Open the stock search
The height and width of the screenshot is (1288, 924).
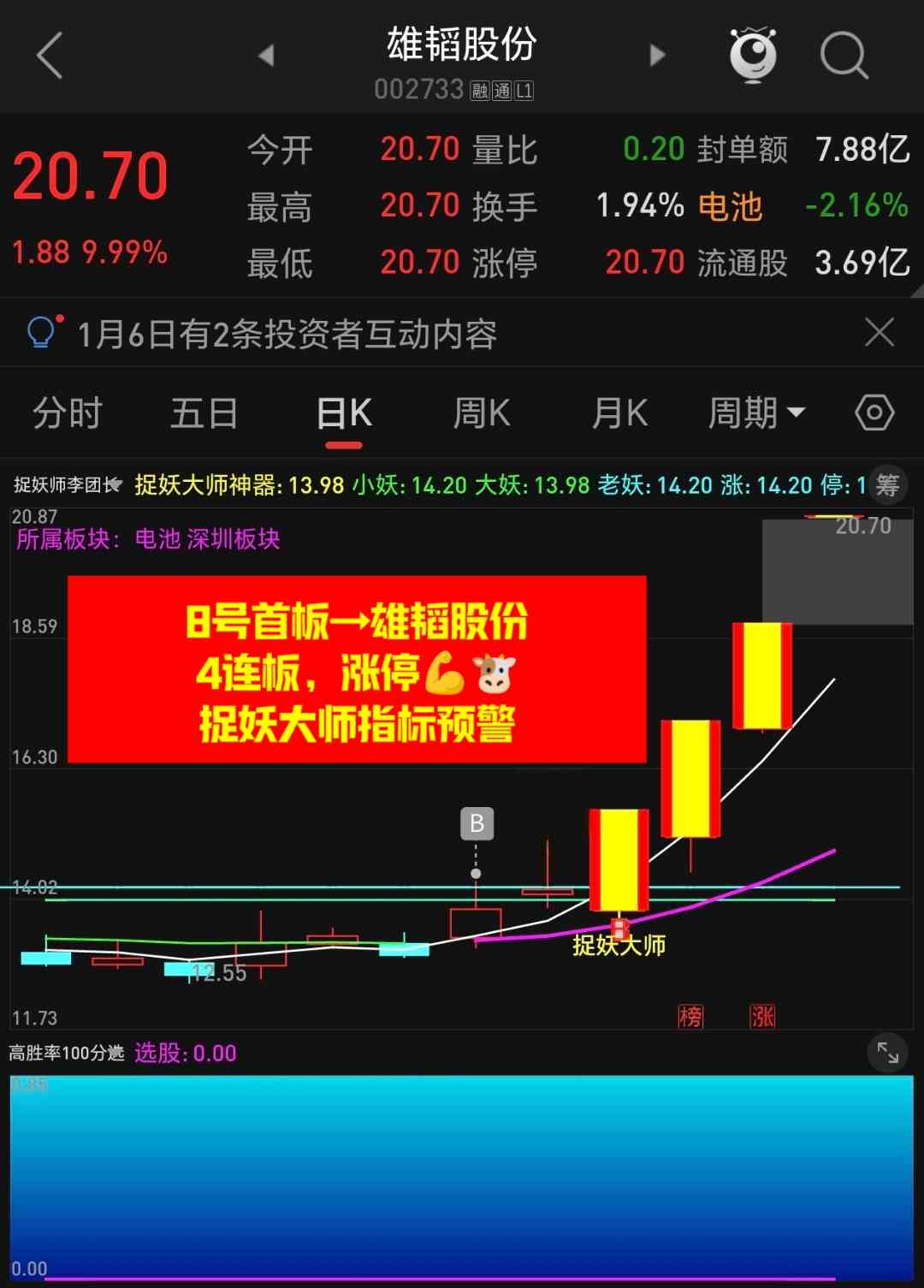844,56
